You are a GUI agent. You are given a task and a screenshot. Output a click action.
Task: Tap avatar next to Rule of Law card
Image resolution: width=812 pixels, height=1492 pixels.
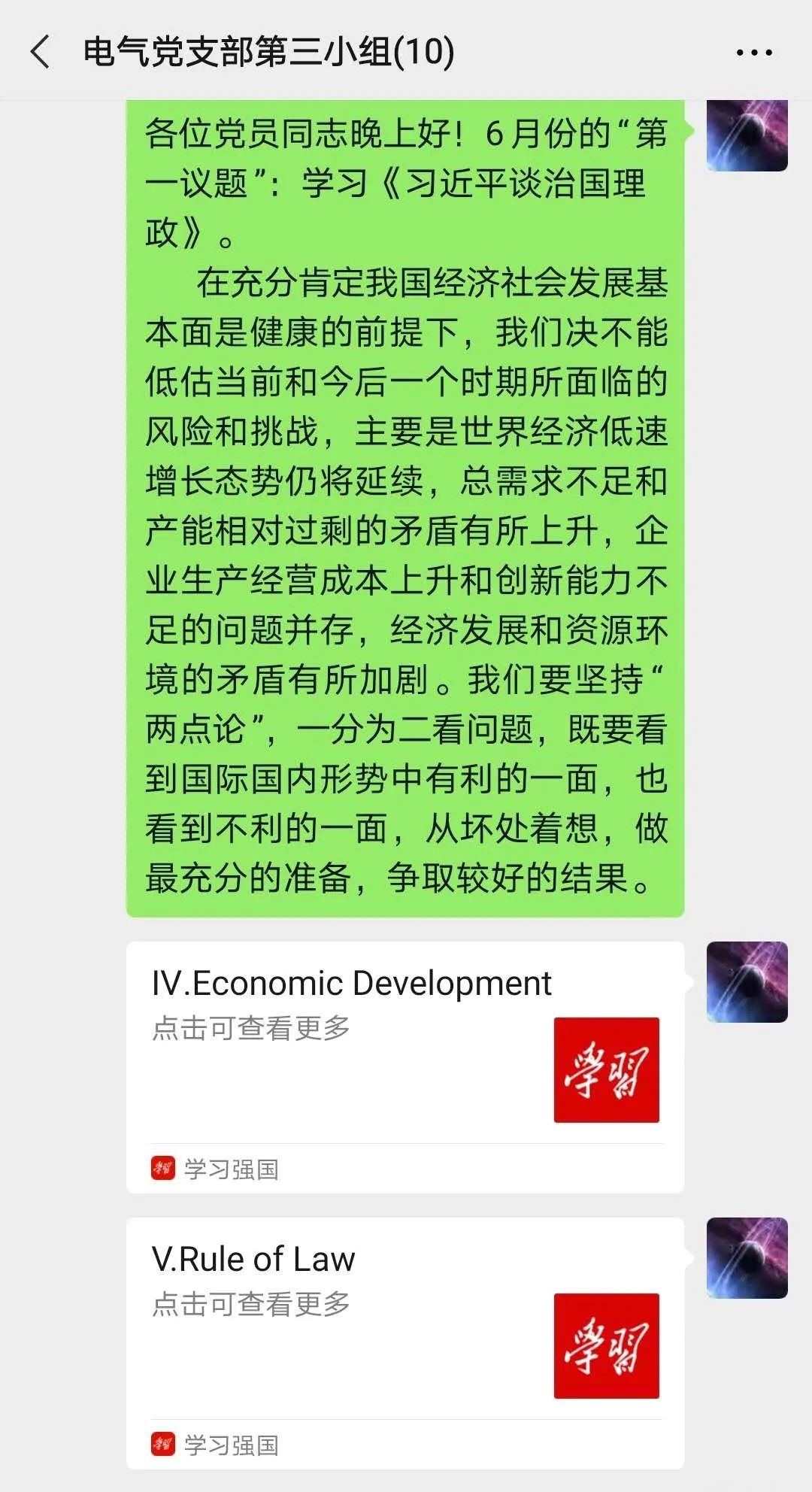[x=747, y=1257]
